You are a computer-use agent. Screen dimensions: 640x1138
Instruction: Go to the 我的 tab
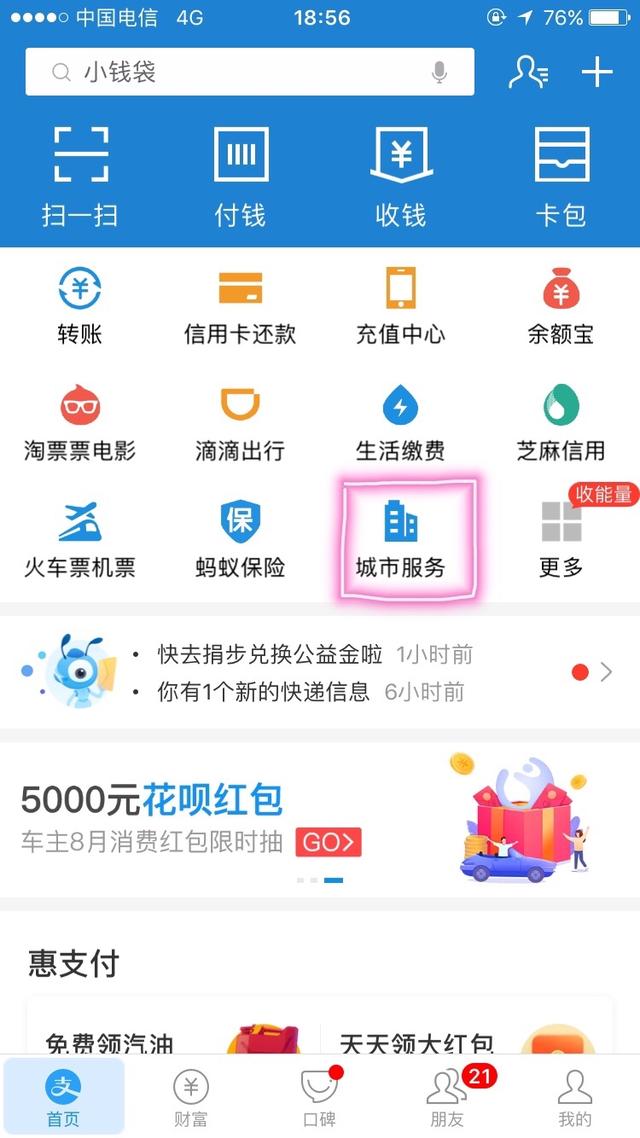575,1099
